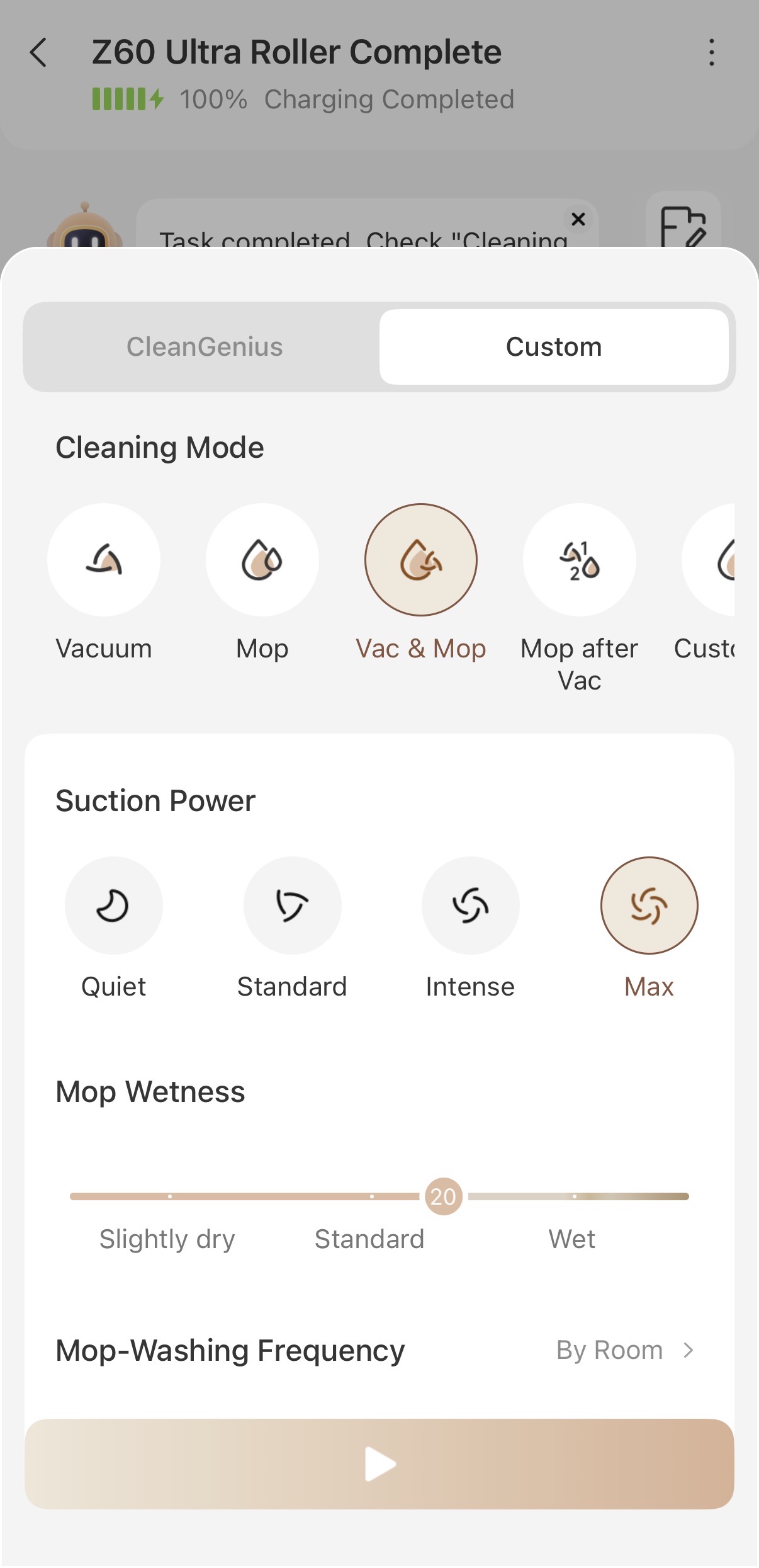Set suction power to Quiet
Image resolution: width=759 pixels, height=1568 pixels.
point(114,906)
